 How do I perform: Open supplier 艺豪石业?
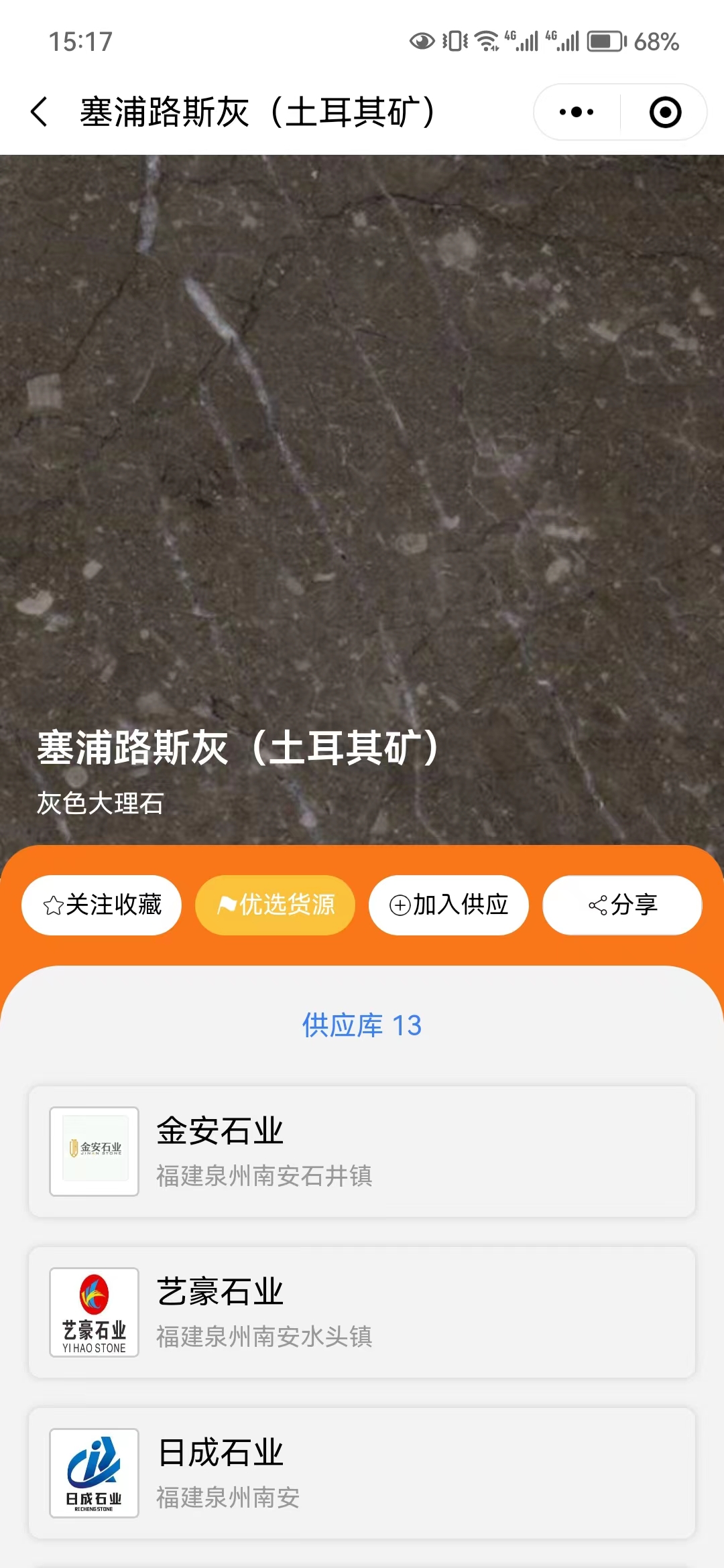coord(362,1312)
